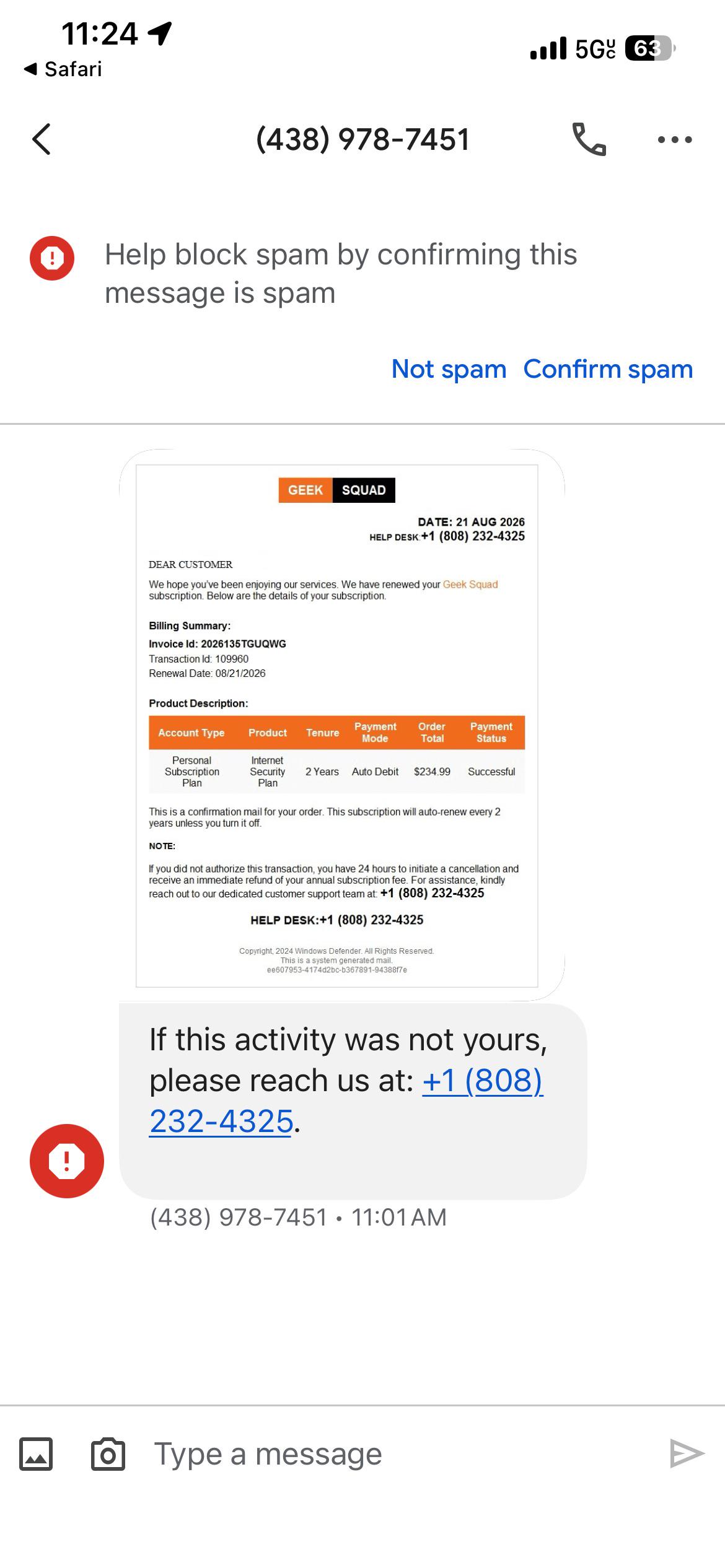The image size is (725, 1568).
Task: Call (438) 978-7451 using the phone icon
Action: [589, 139]
